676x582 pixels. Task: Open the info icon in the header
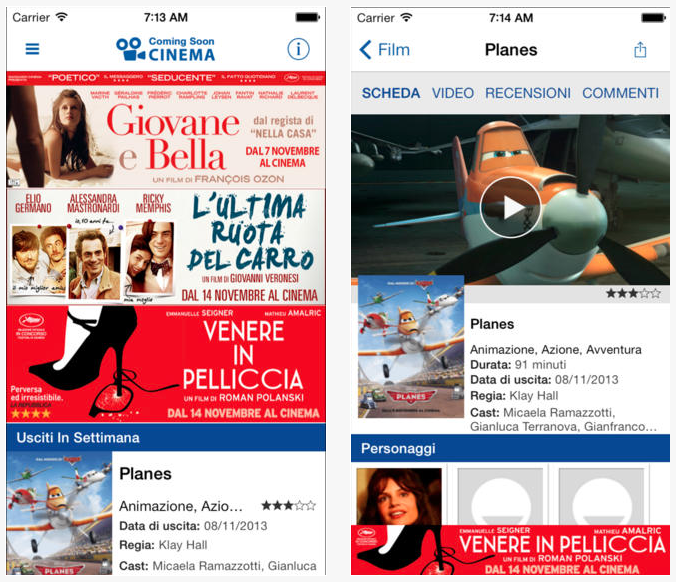click(298, 49)
